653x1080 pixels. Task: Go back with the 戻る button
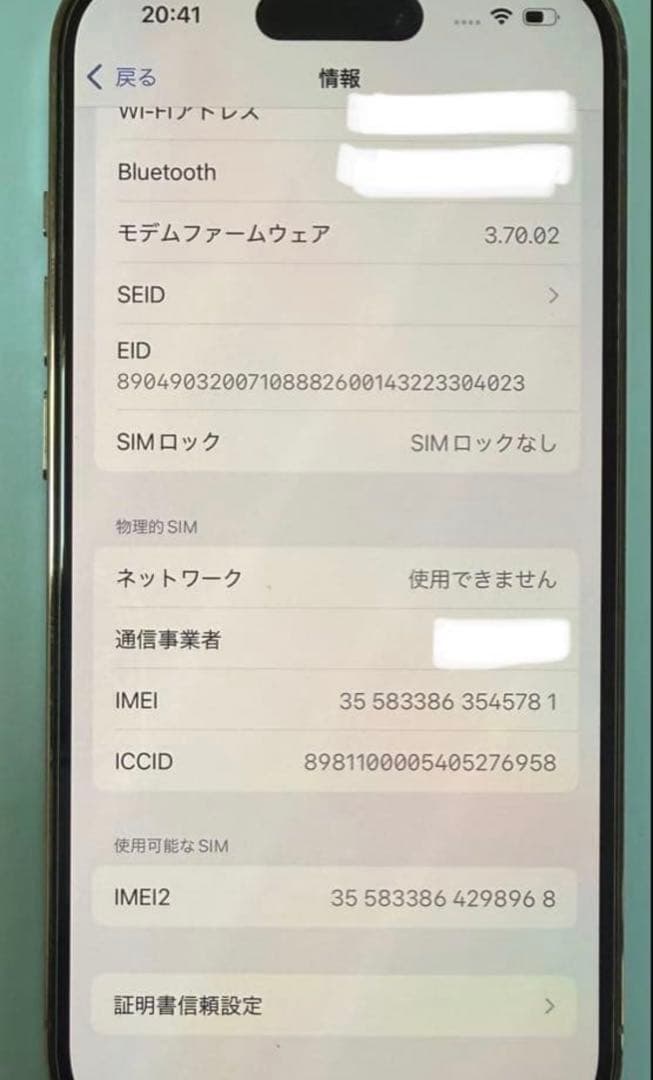pos(122,77)
